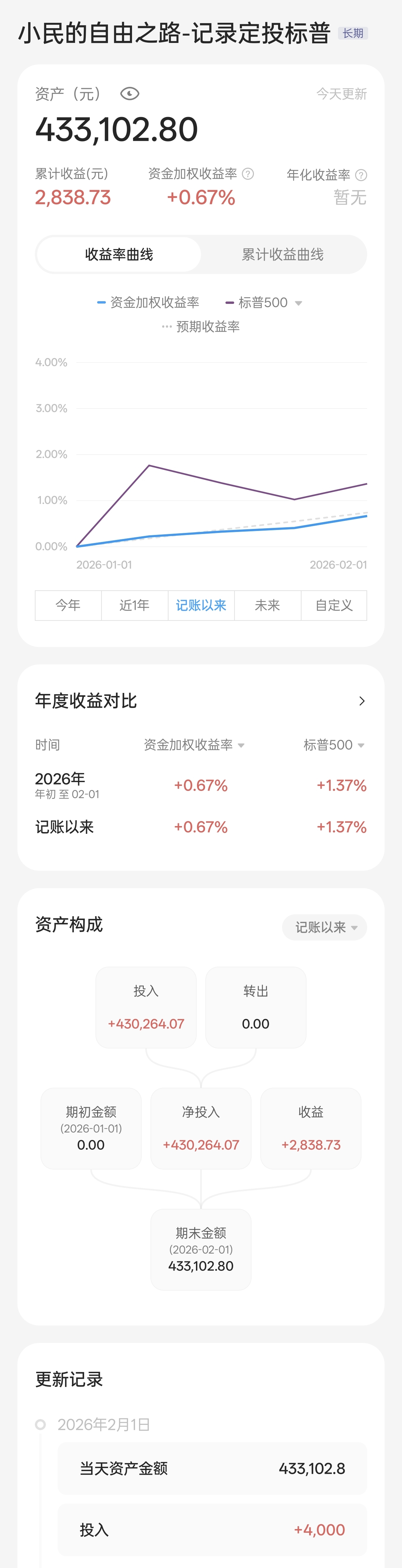The image size is (402, 1568).
Task: Select the 未来 time range
Action: pos(268,605)
